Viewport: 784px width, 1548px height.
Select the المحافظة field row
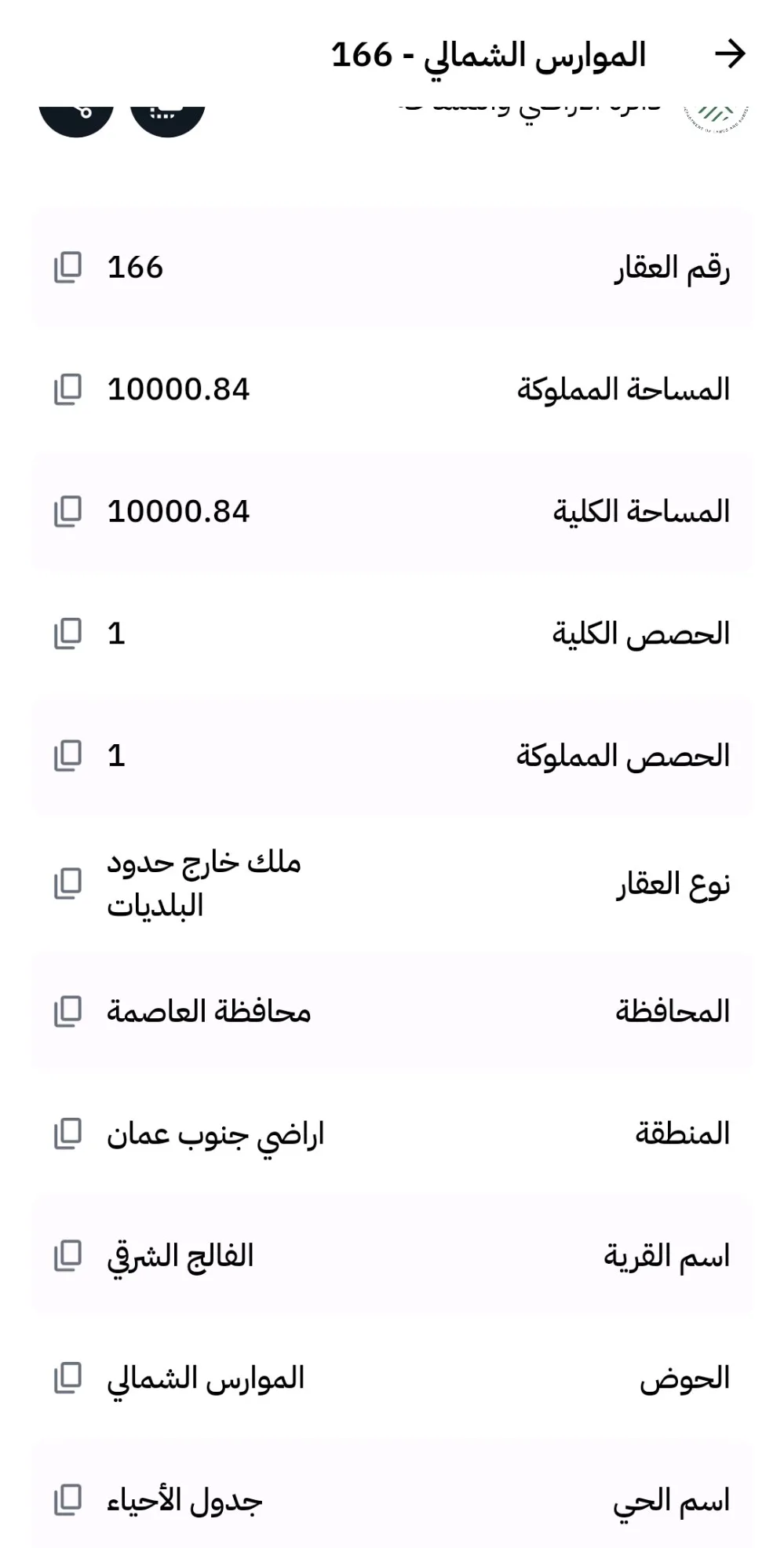[x=392, y=1012]
